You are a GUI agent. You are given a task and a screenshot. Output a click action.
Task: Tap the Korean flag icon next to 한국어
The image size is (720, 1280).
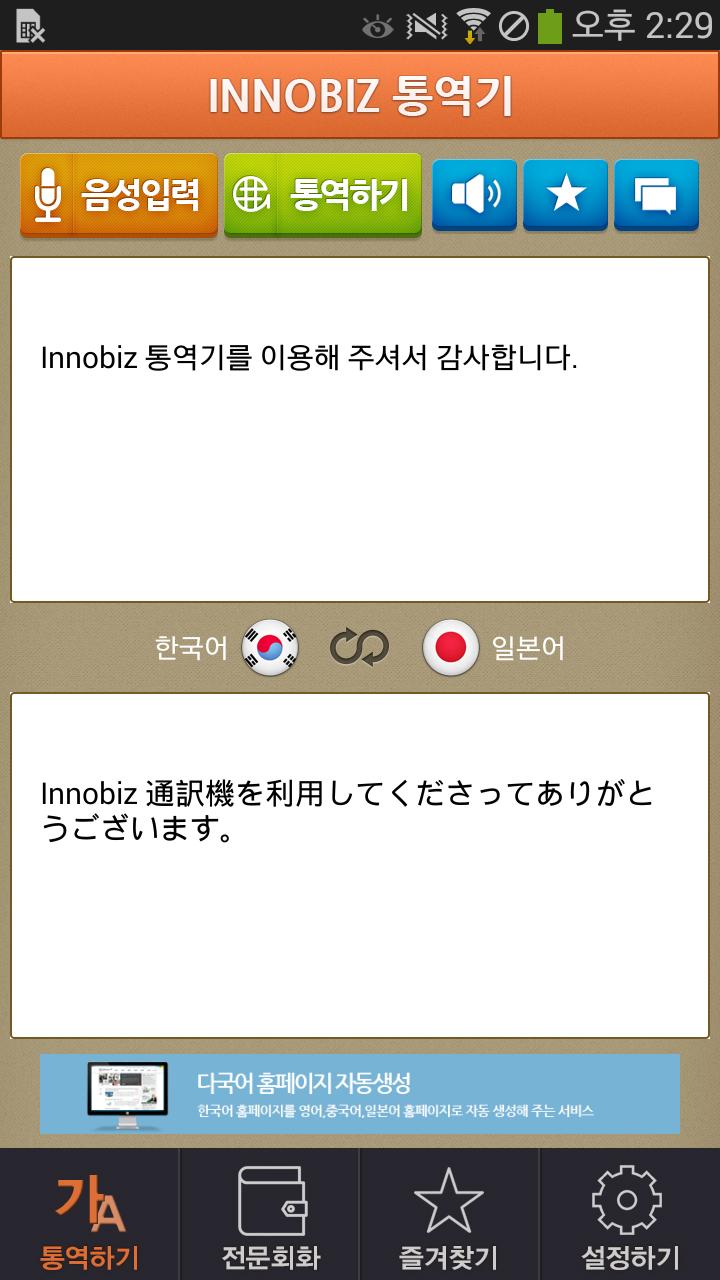[x=271, y=649]
